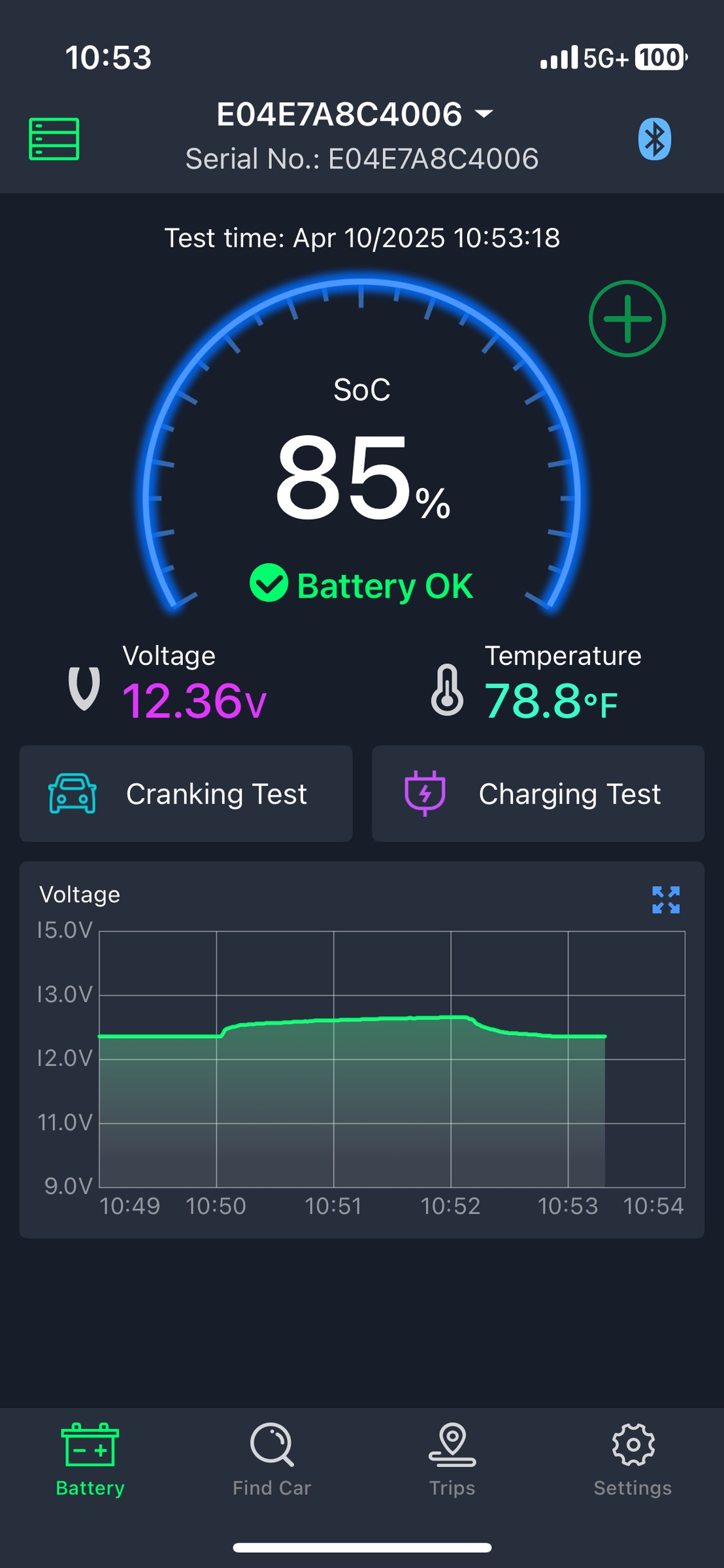Expand the E04E7A8C4006 device dropdown
Viewport: 724px width, 1568px height.
[x=355, y=114]
